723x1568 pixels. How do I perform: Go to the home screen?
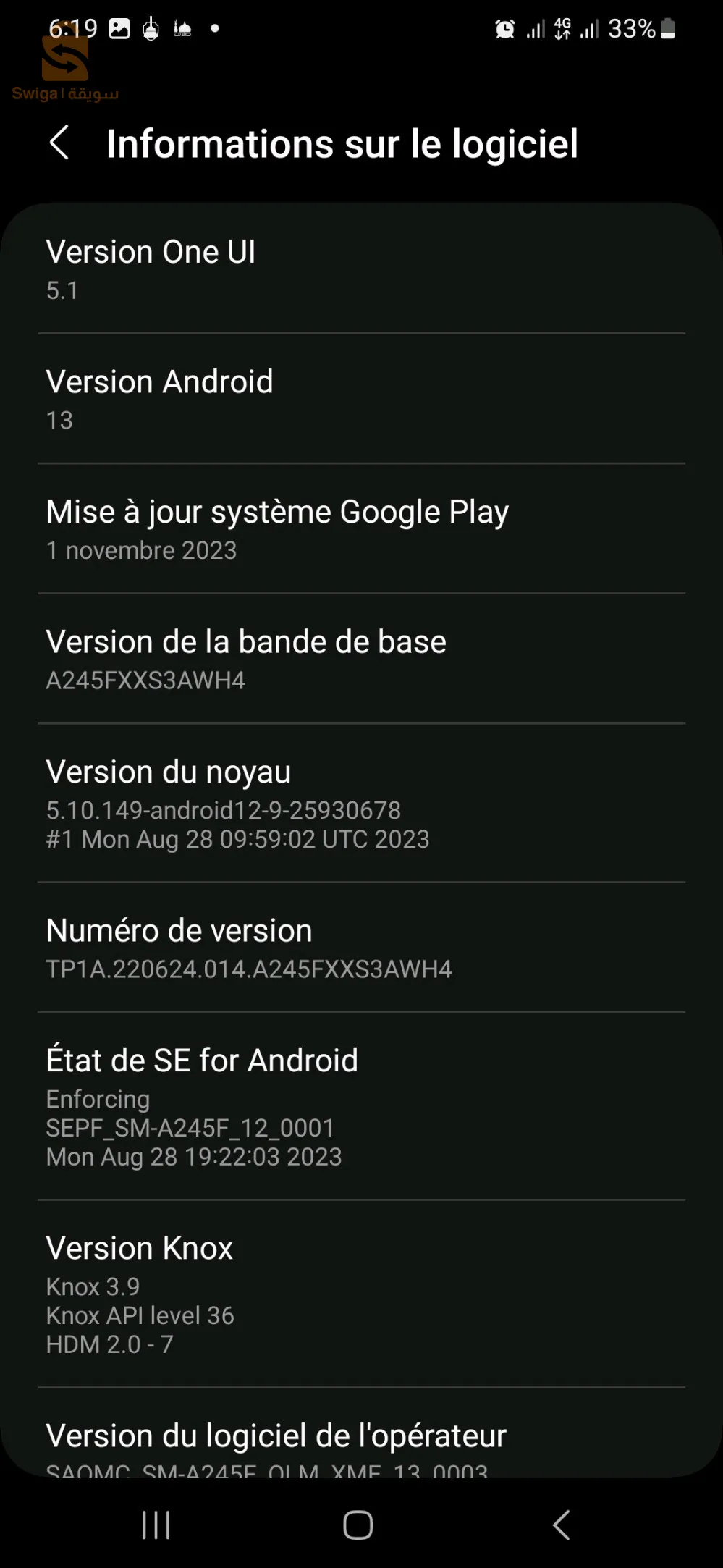tap(358, 1525)
